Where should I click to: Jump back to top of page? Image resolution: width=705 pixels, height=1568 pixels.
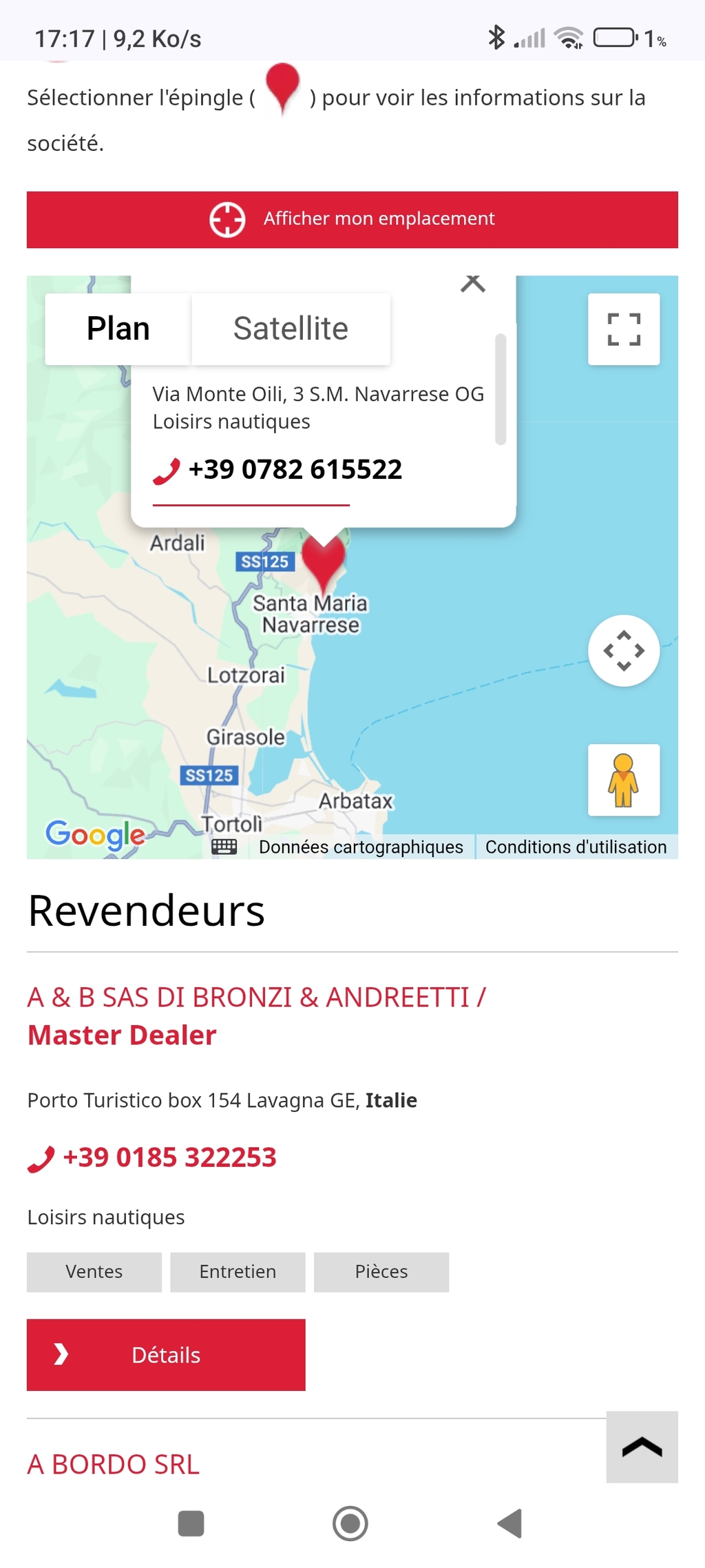642,1447
